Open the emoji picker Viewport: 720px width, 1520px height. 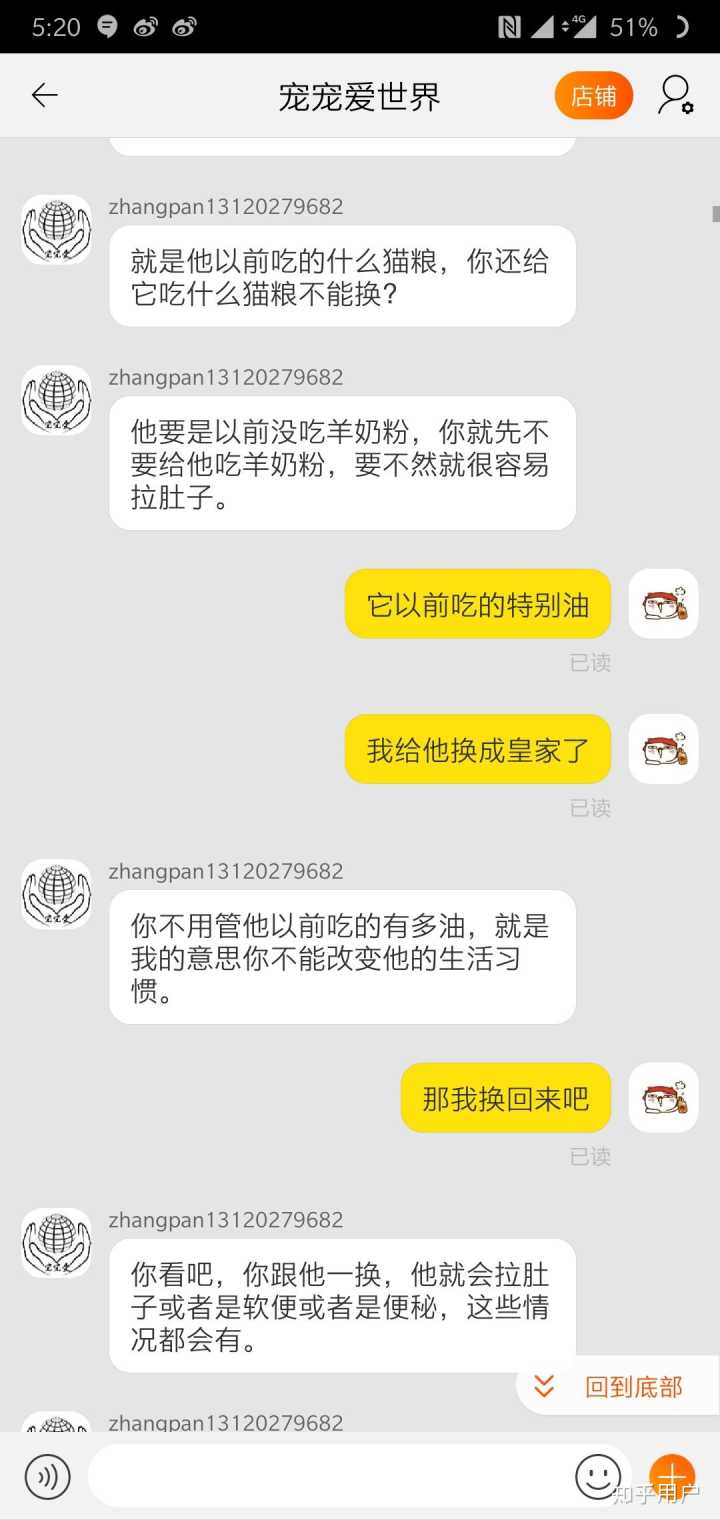pos(598,1476)
